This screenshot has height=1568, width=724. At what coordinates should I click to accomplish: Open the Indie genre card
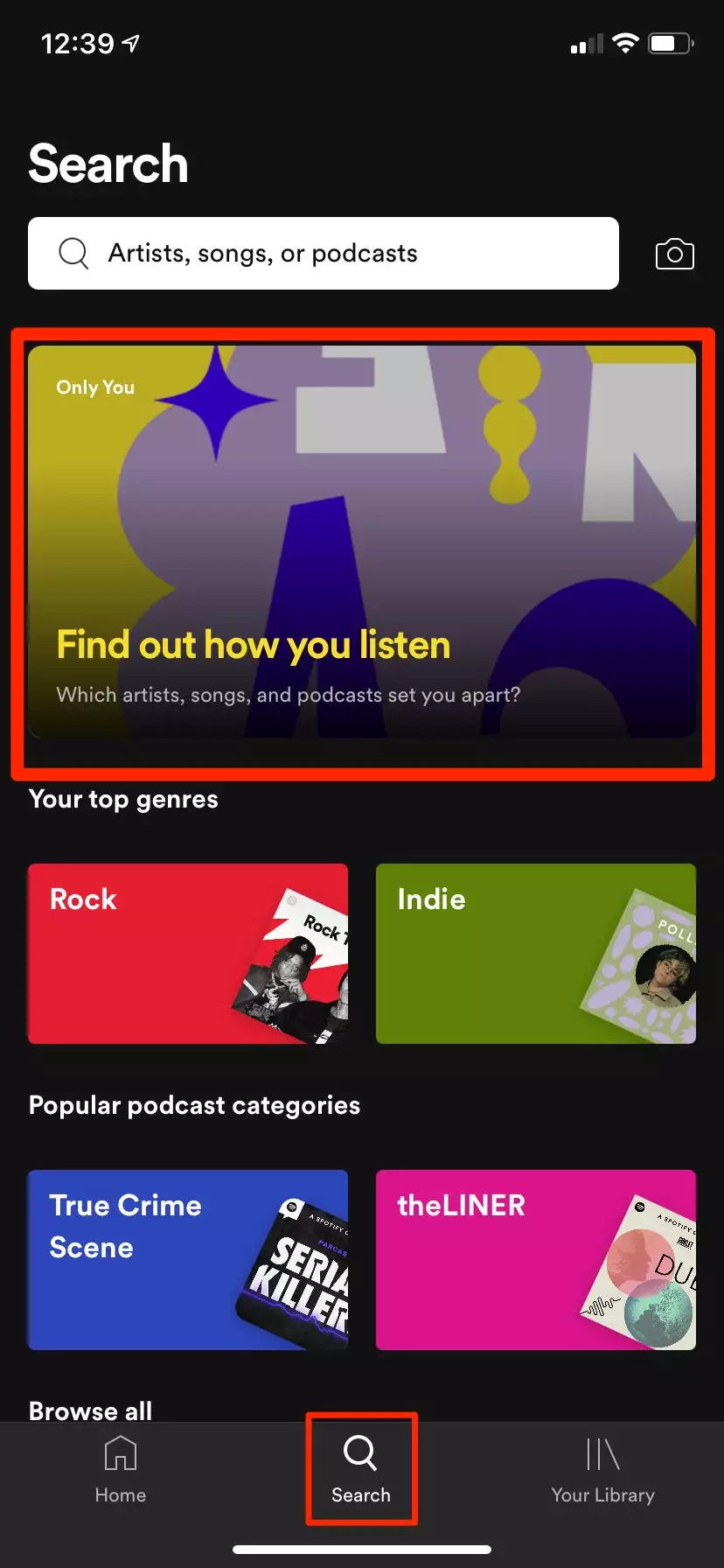pyautogui.click(x=535, y=953)
